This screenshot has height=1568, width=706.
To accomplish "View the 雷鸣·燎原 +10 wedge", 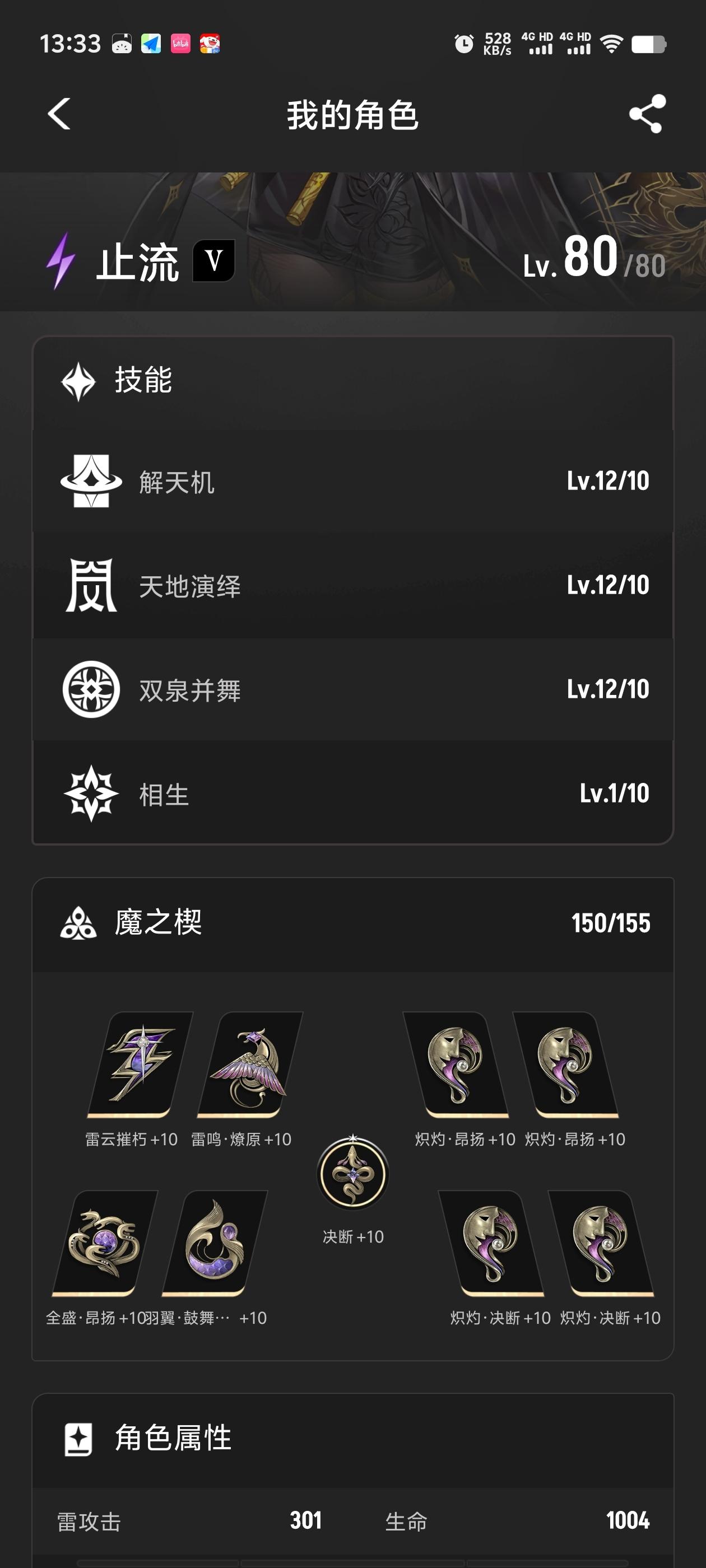I will 250,1064.
